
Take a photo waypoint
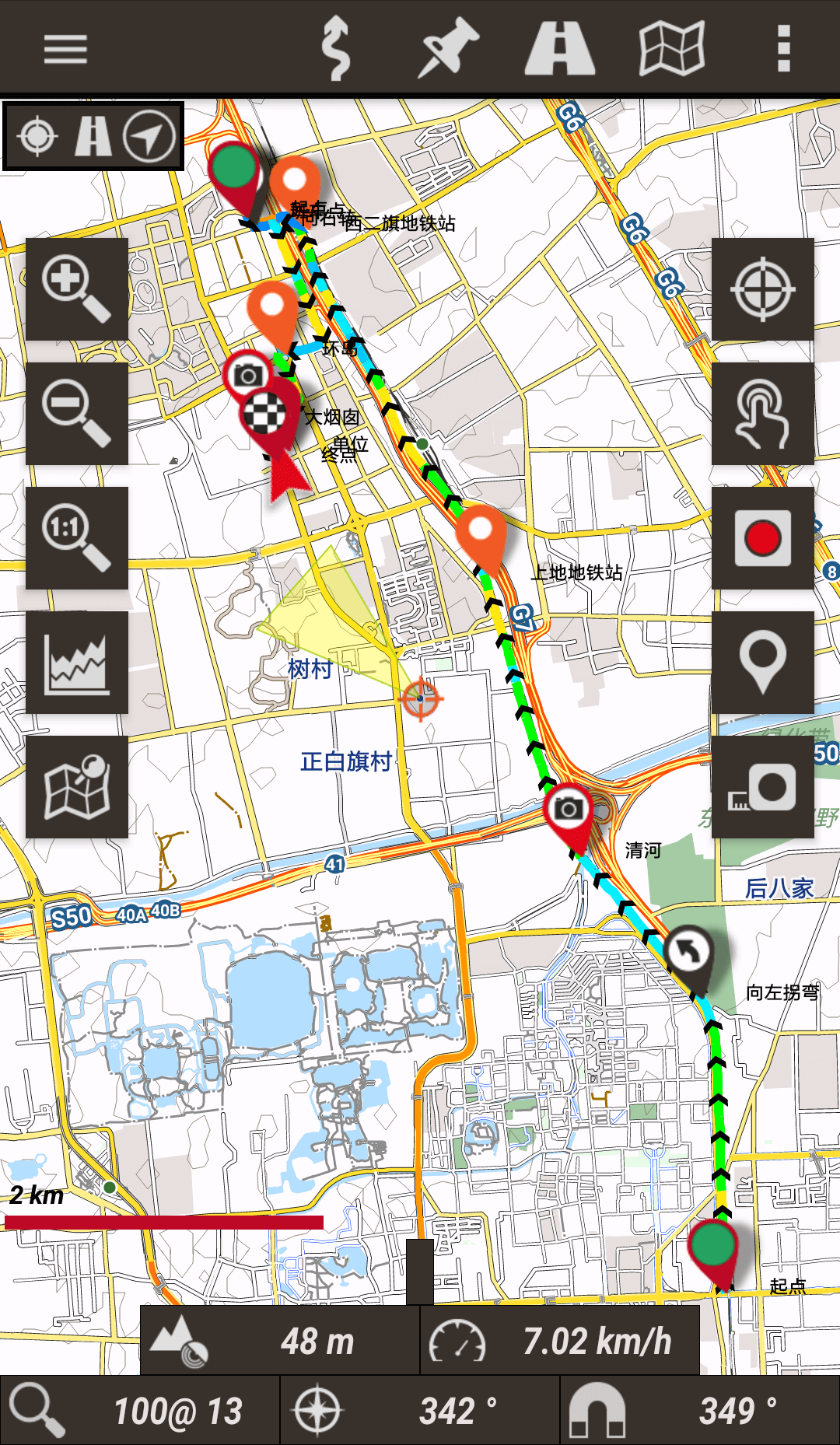tap(762, 787)
